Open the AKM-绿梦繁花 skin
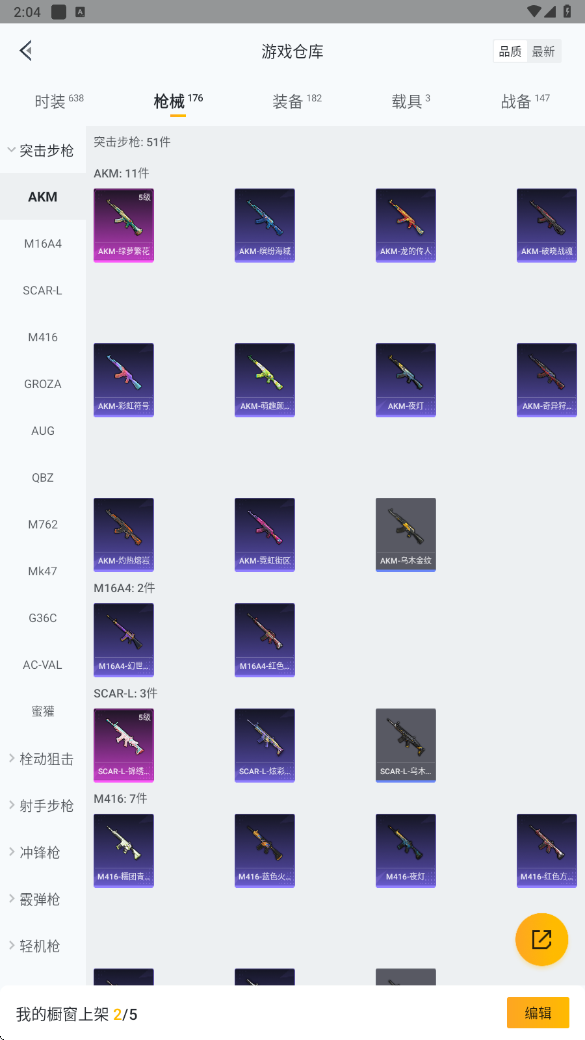 (123, 226)
